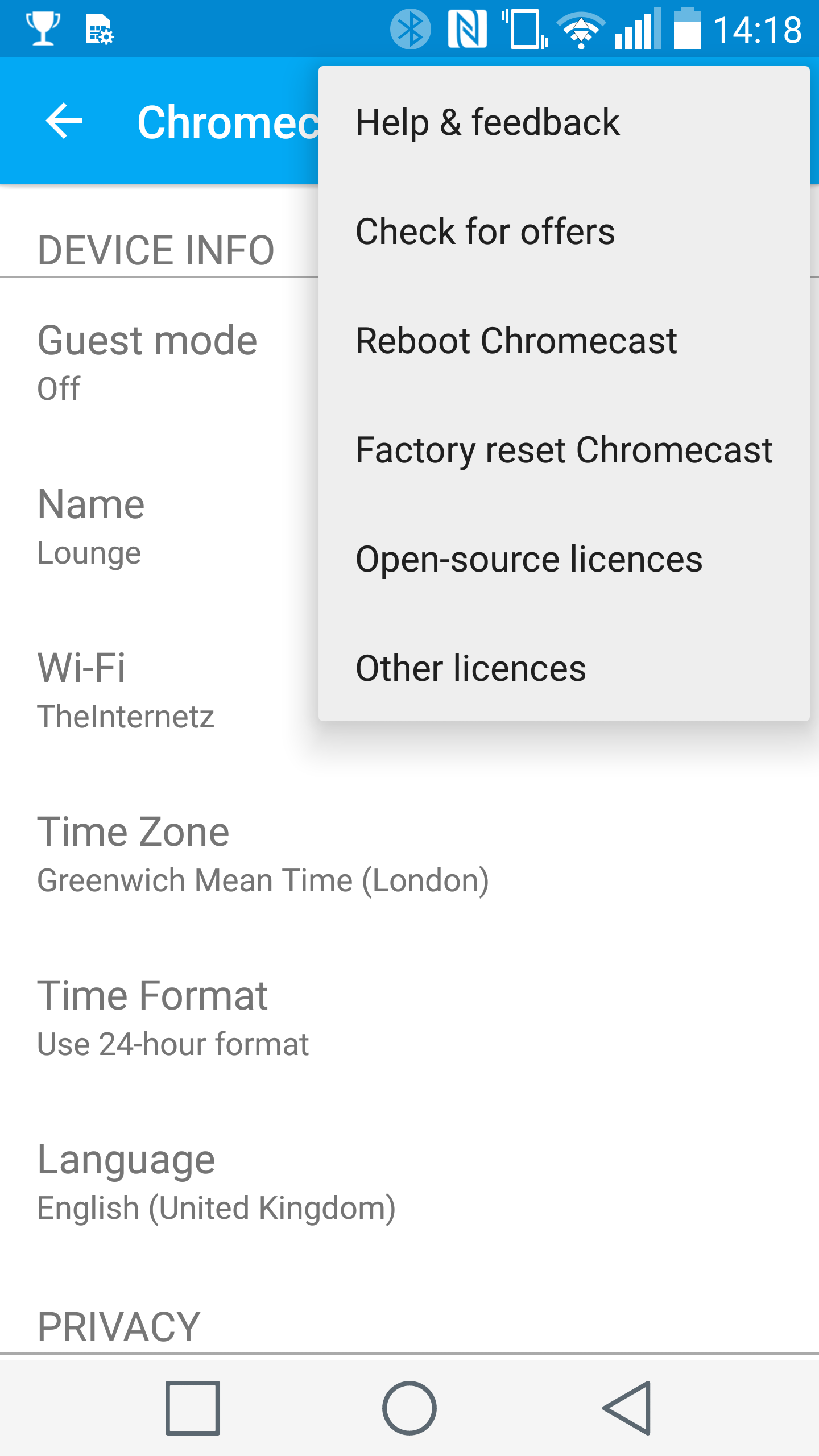Open Open-source licences
This screenshot has width=819, height=1456.
(x=564, y=559)
